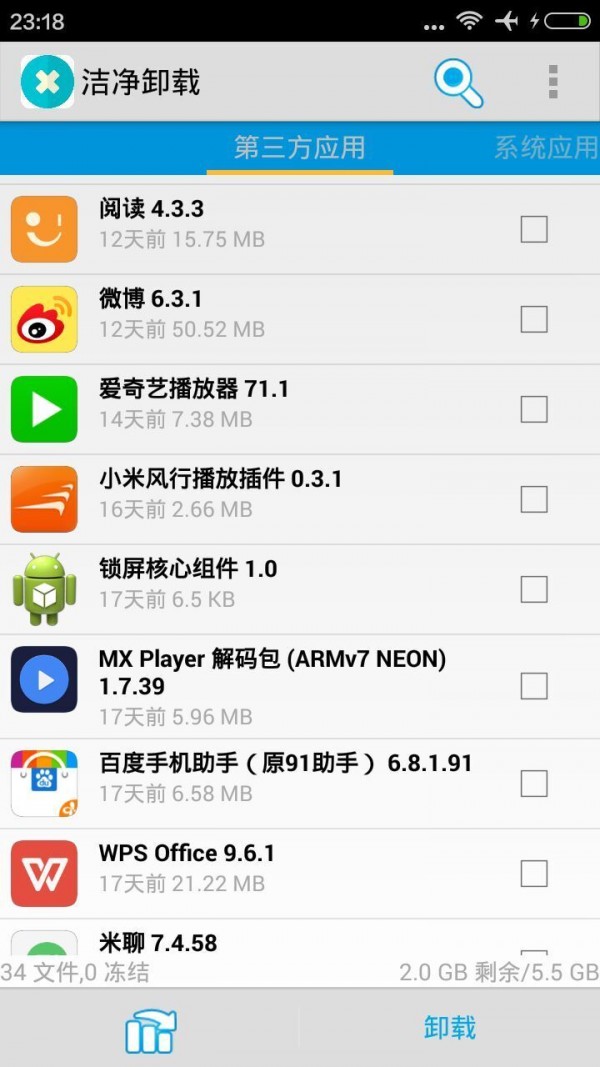Open the search magnifier icon
Viewport: 600px width, 1067px height.
tap(458, 82)
